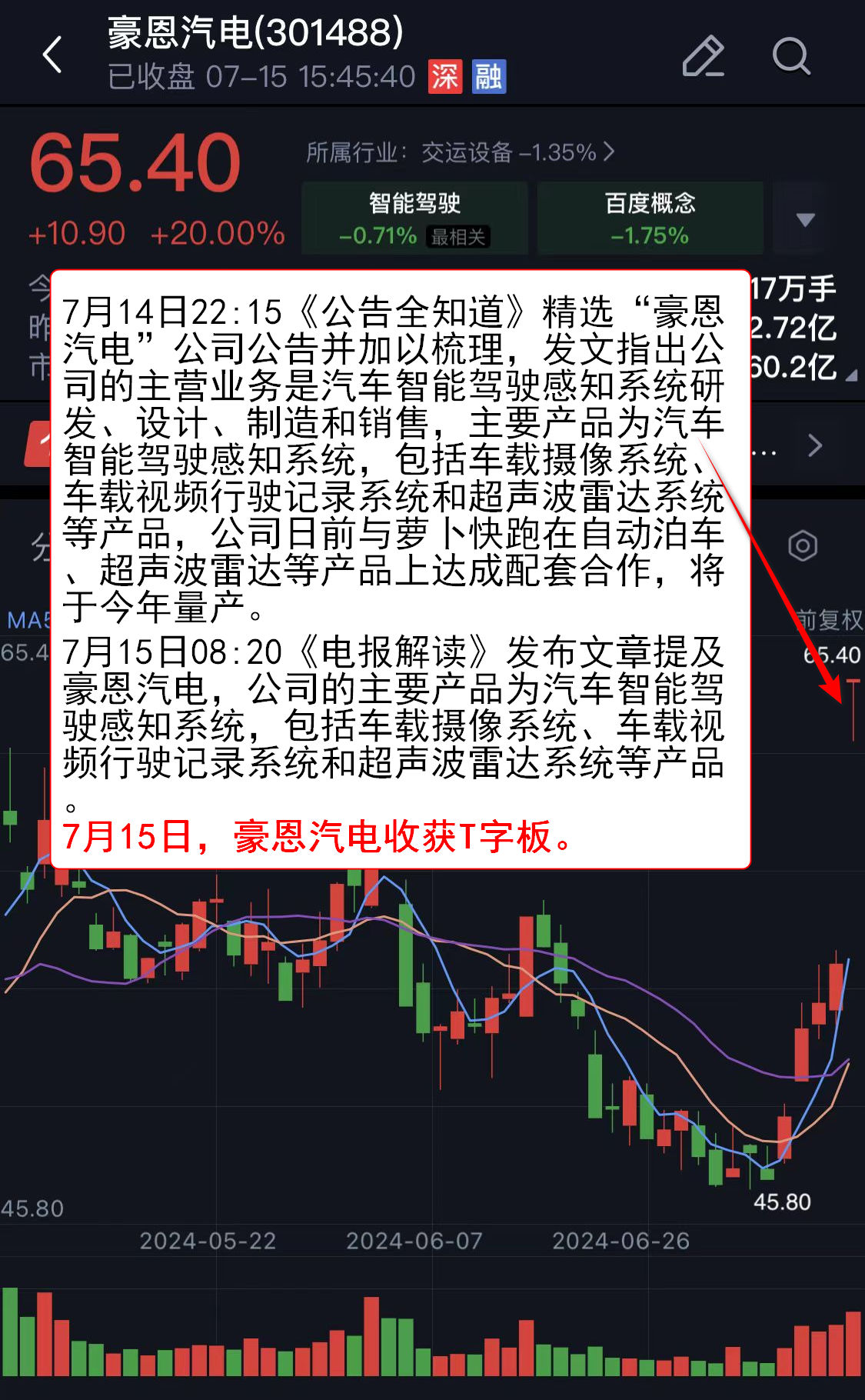This screenshot has height=1400, width=865.
Task: Open stock search
Action: click(790, 56)
